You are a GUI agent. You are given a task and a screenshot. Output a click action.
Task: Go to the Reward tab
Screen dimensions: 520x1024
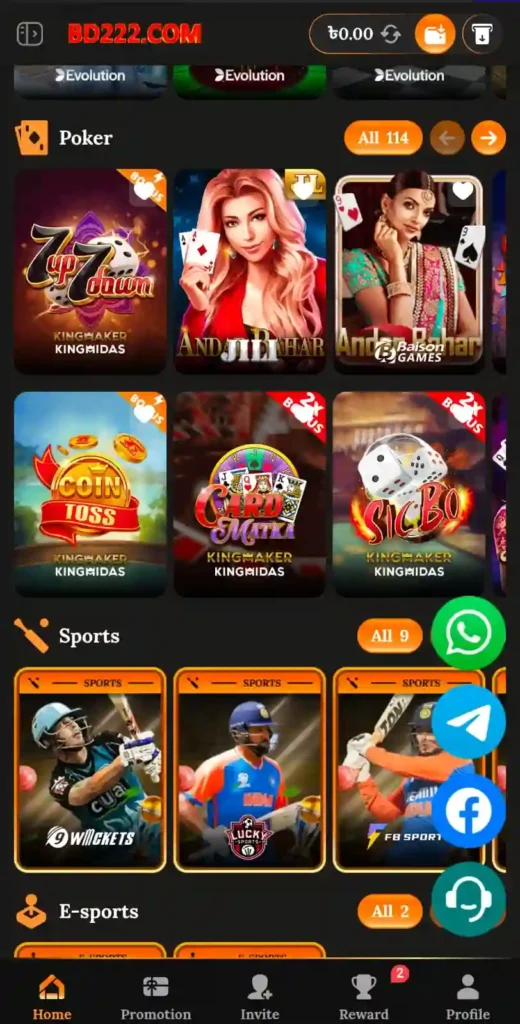click(x=364, y=997)
